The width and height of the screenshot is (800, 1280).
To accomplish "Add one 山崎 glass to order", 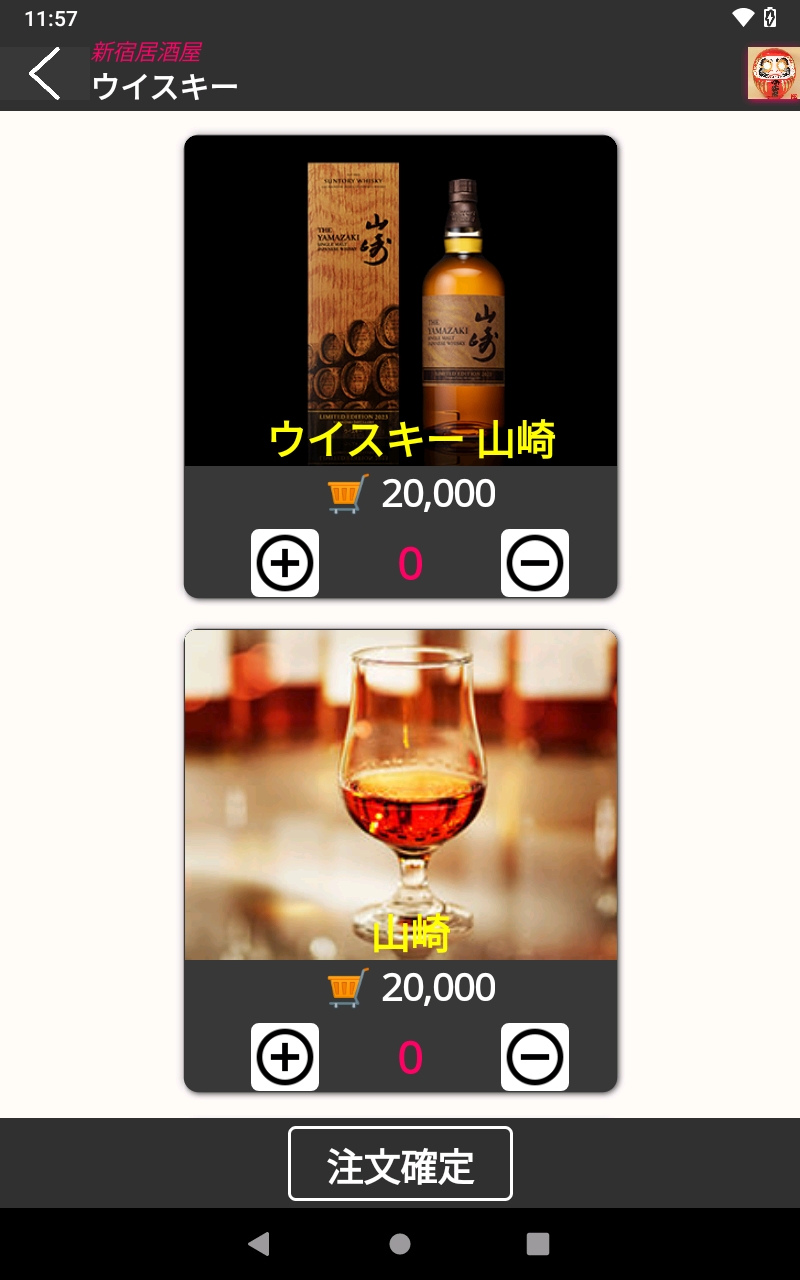I will [285, 1057].
